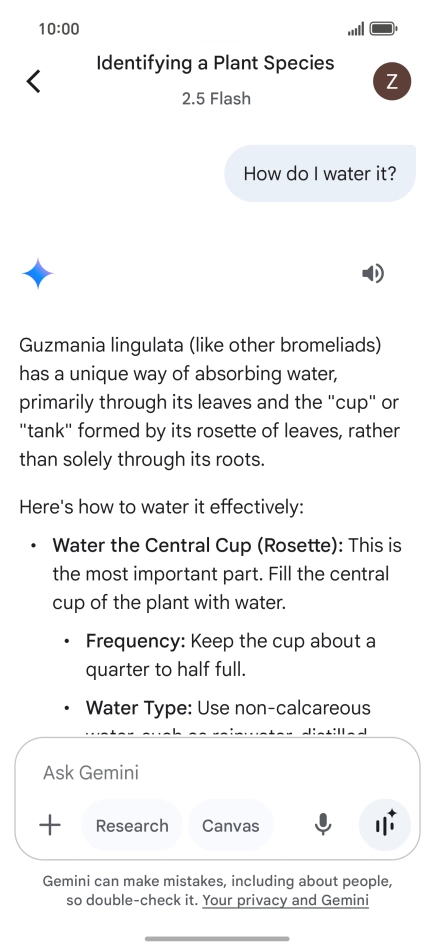435x952 pixels.
Task: Launch Gemini Live voice mode
Action: pyautogui.click(x=385, y=825)
